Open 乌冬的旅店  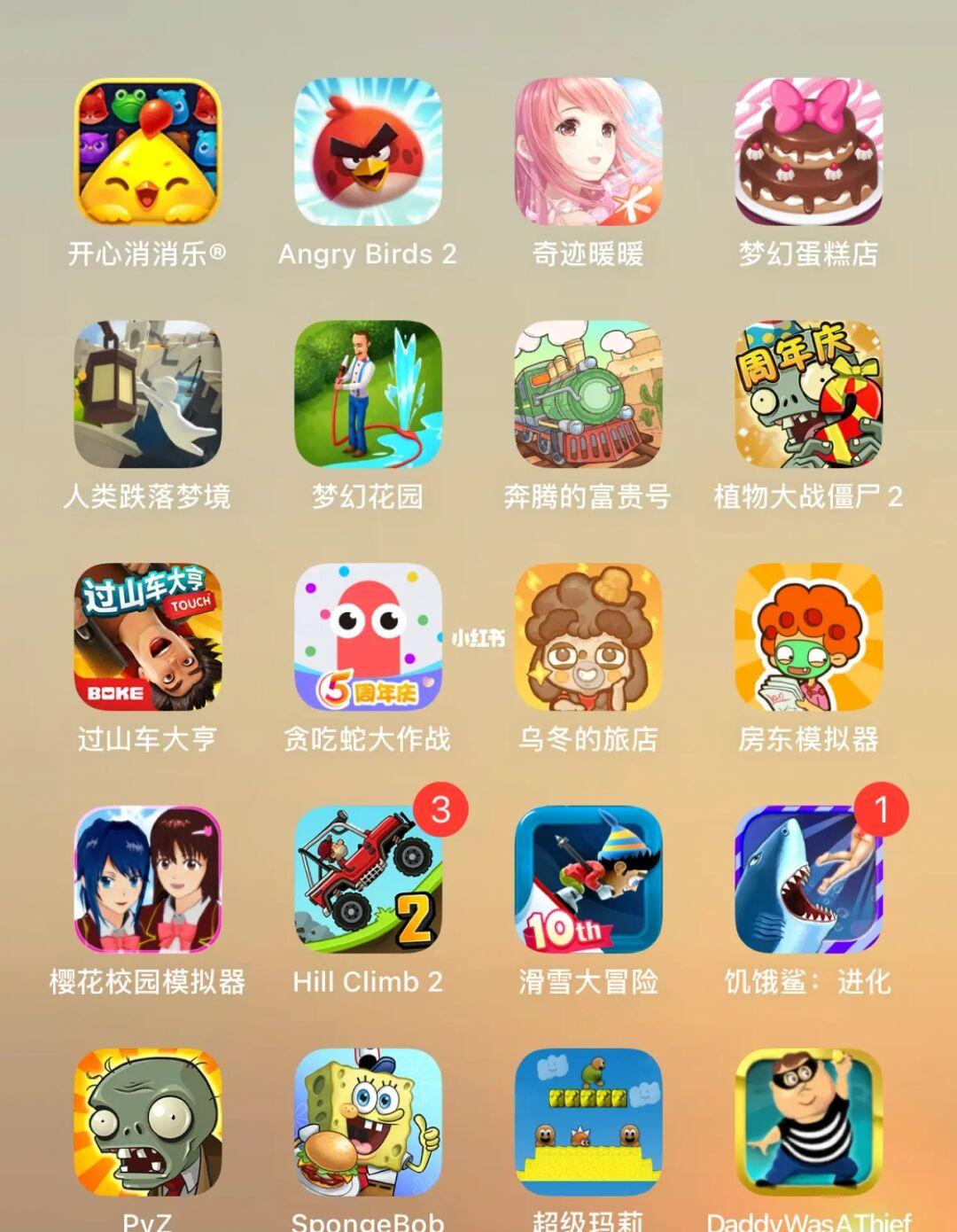tap(588, 636)
